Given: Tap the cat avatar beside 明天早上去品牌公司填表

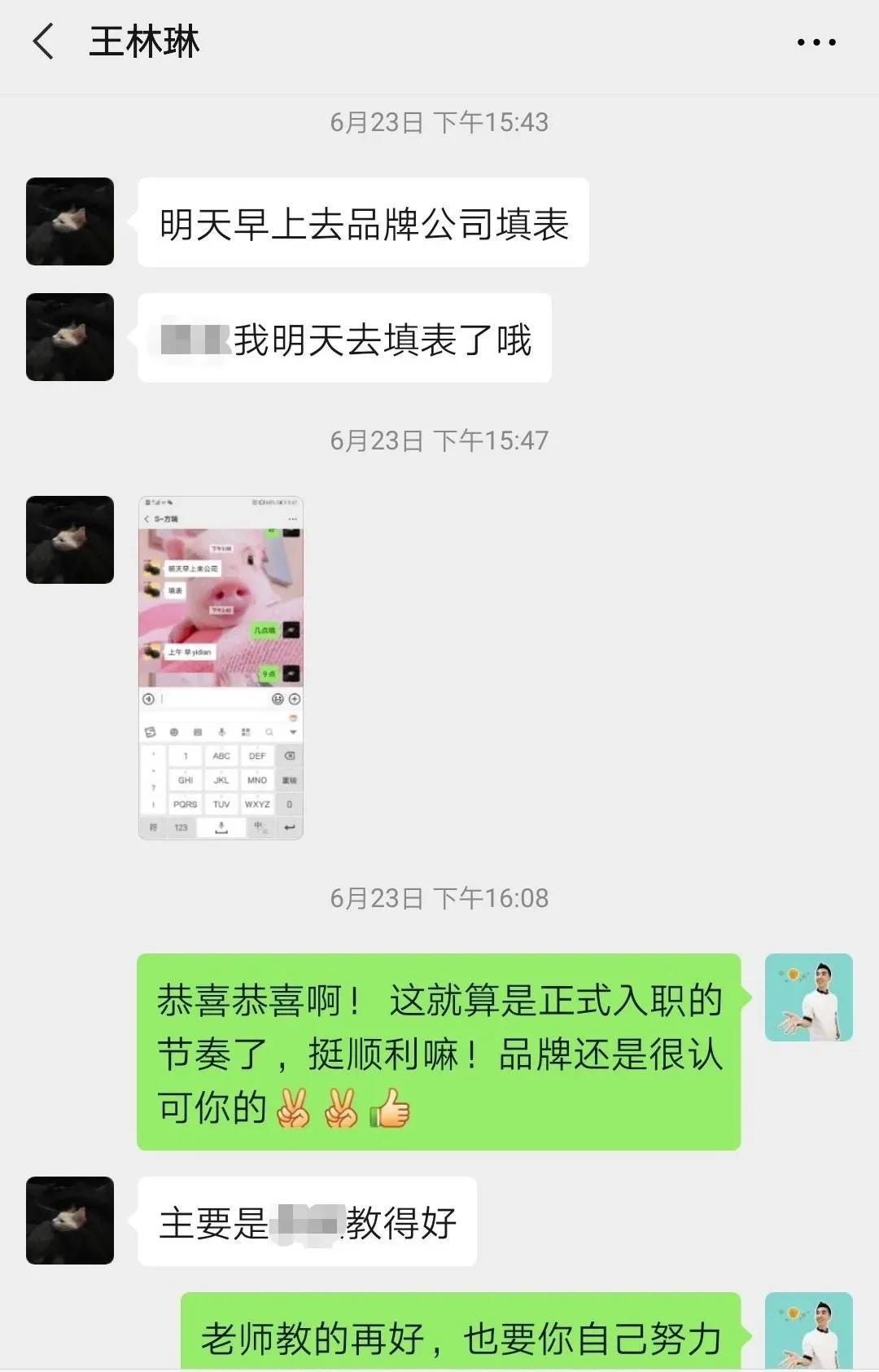Looking at the screenshot, I should 70,221.
